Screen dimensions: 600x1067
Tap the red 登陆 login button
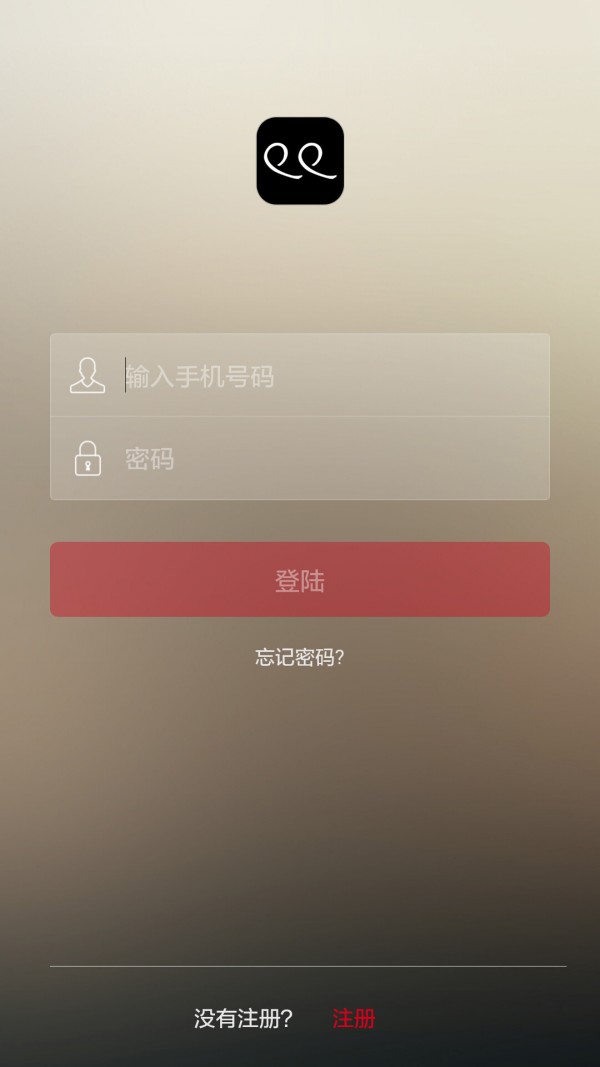[300, 580]
